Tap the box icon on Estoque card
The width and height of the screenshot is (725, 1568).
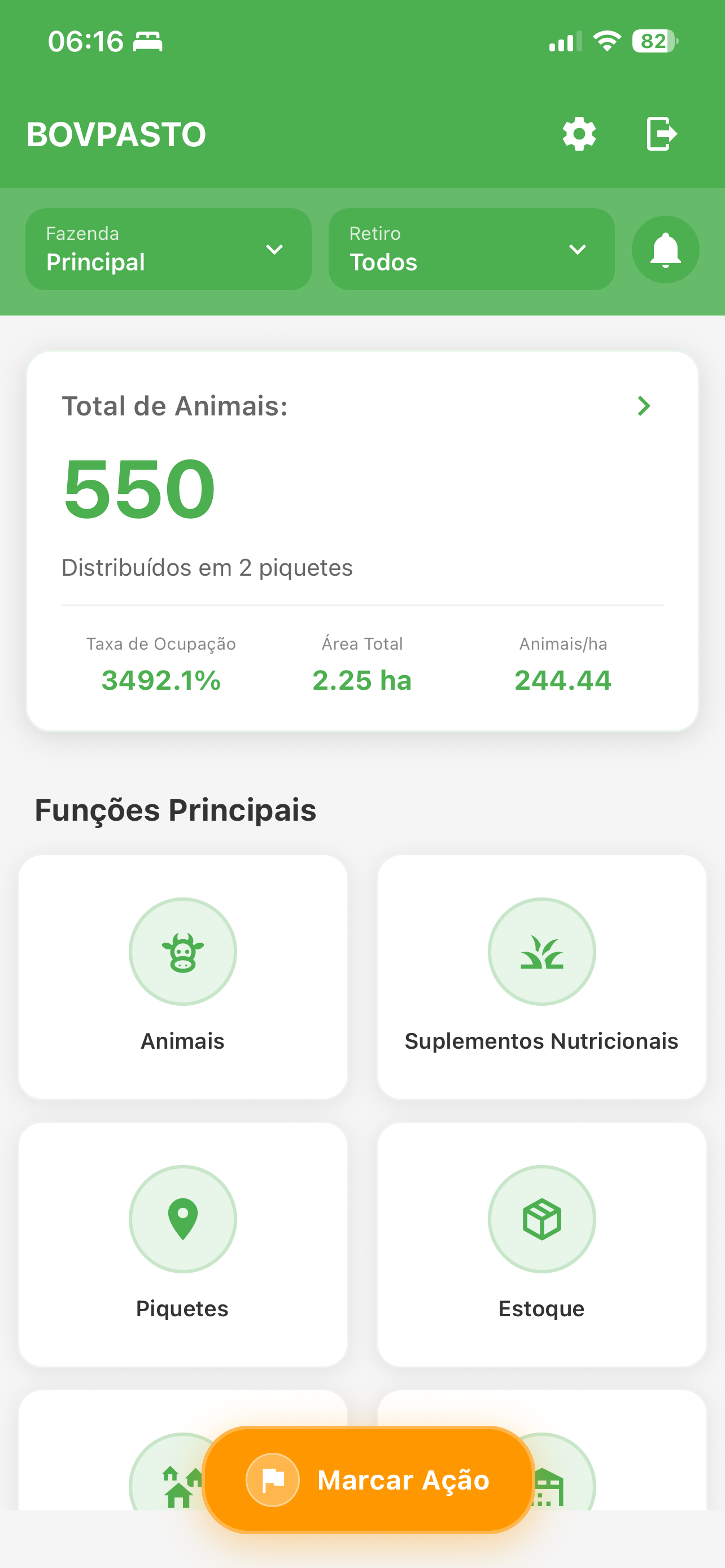541,1218
